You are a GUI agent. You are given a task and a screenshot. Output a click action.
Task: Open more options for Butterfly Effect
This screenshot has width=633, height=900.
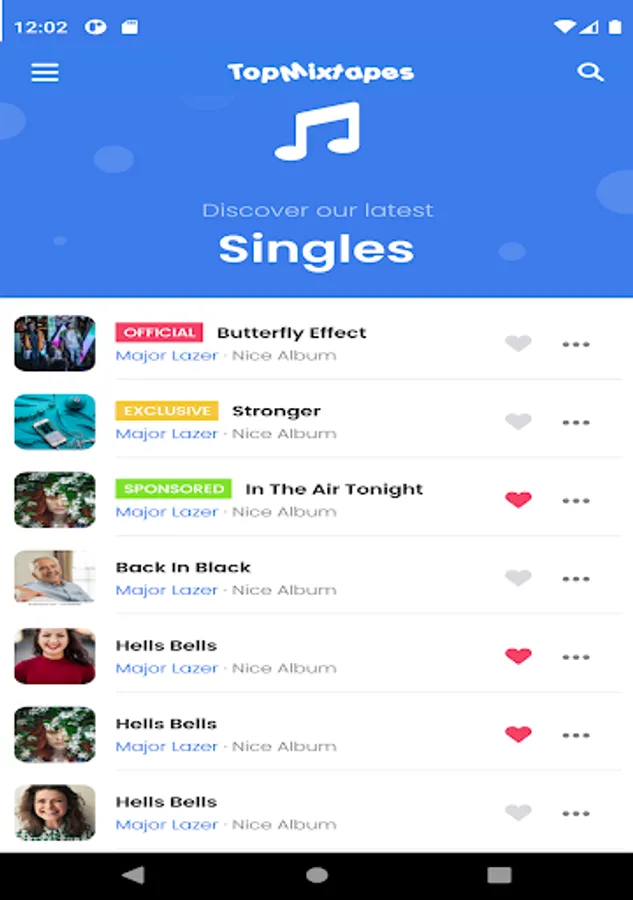[x=576, y=344]
